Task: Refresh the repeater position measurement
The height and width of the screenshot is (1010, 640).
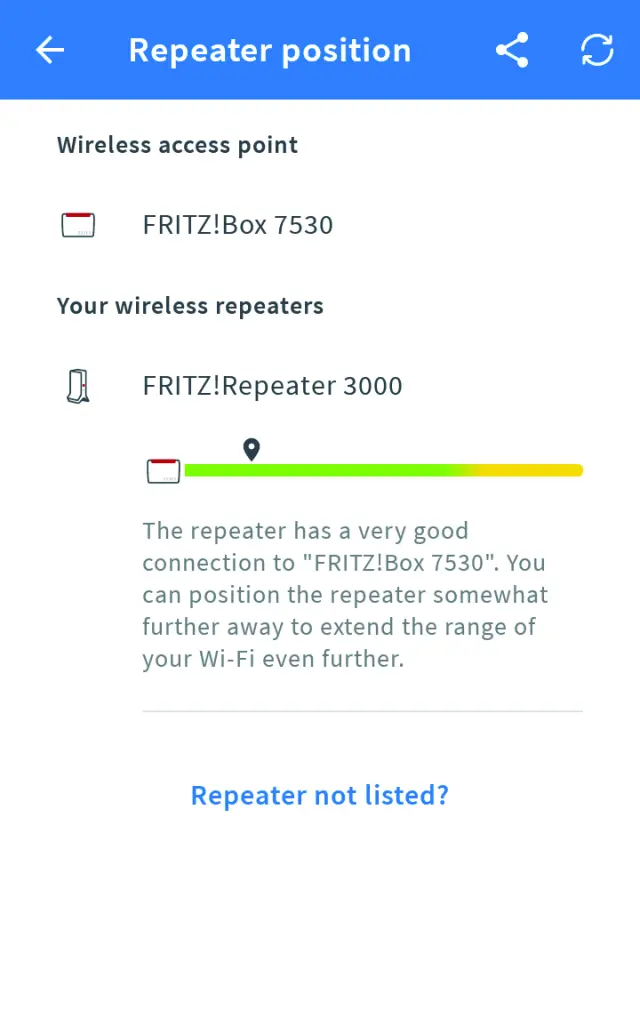Action: pos(597,50)
